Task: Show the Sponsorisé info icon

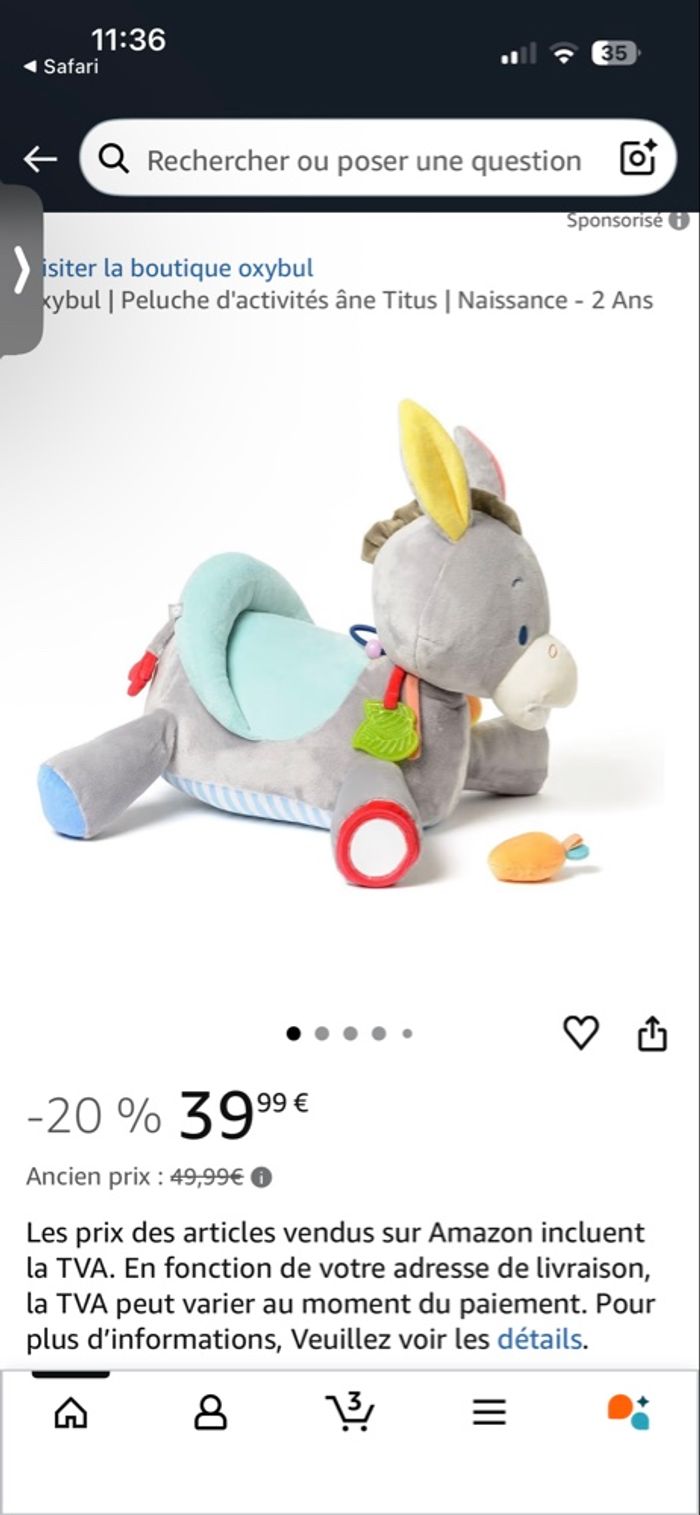Action: [680, 220]
